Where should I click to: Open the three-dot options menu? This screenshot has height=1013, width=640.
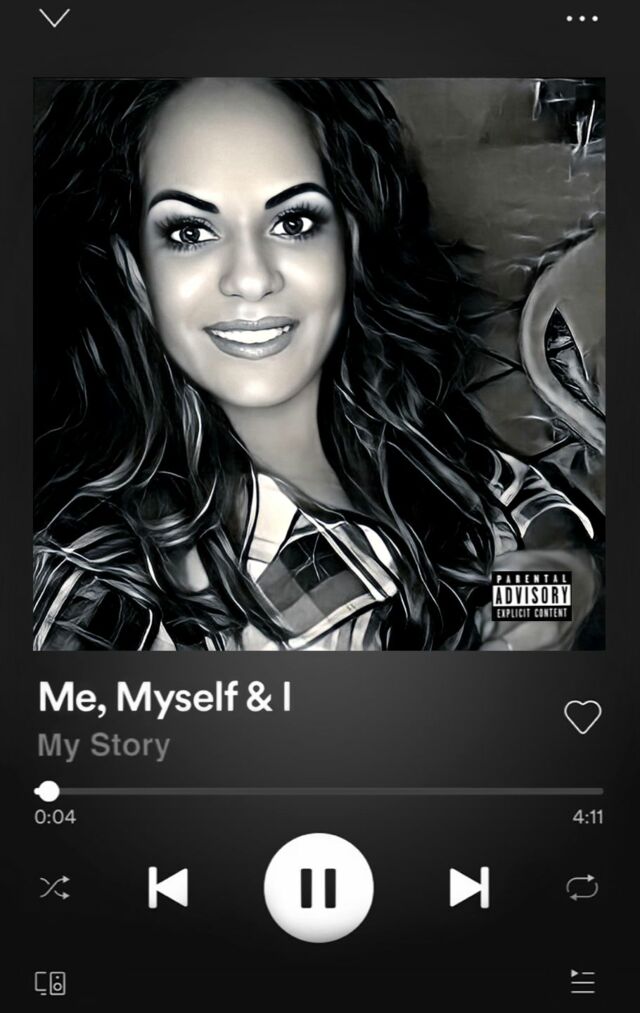[x=582, y=18]
